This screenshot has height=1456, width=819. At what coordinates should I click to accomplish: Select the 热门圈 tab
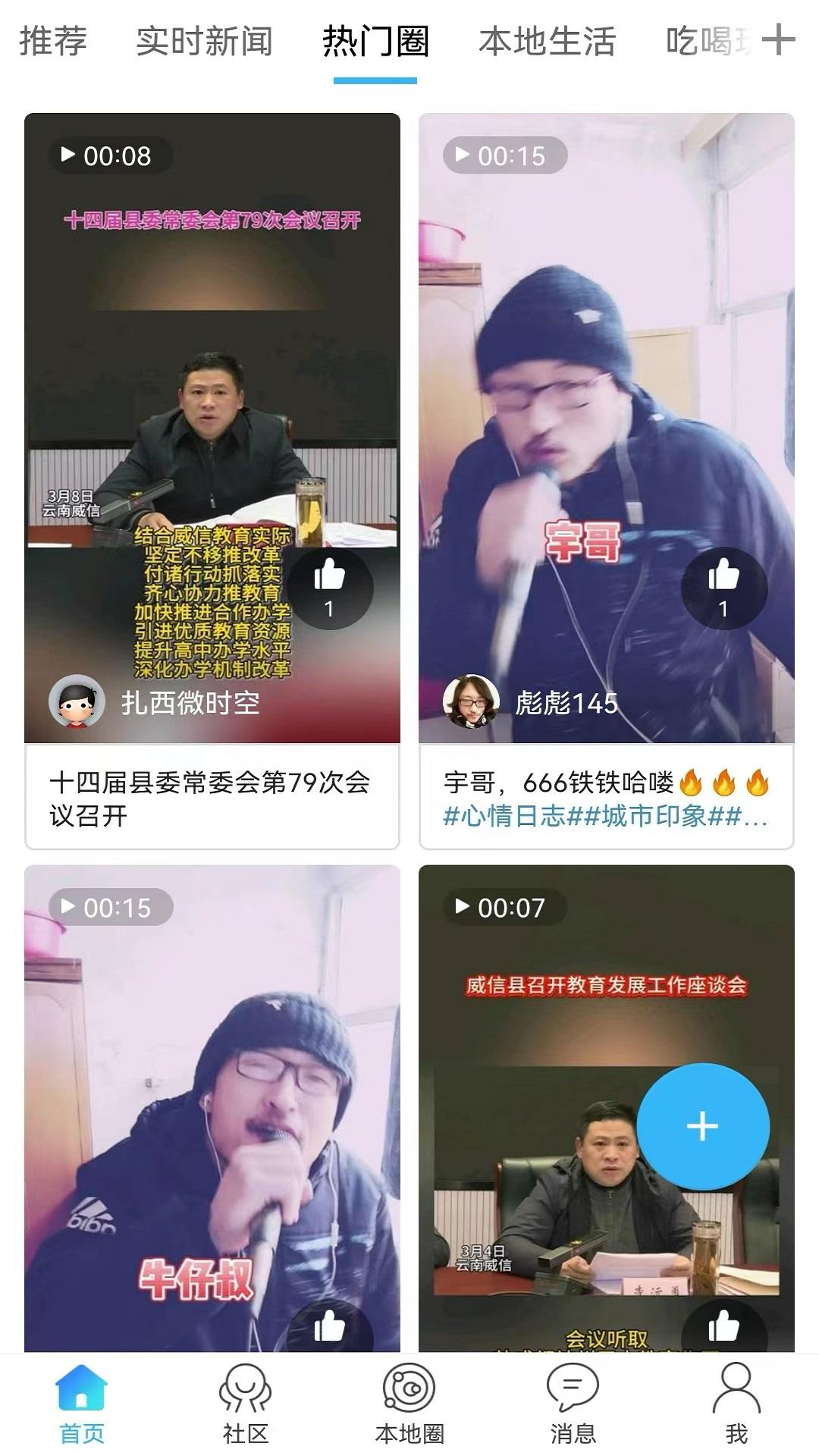click(x=375, y=41)
